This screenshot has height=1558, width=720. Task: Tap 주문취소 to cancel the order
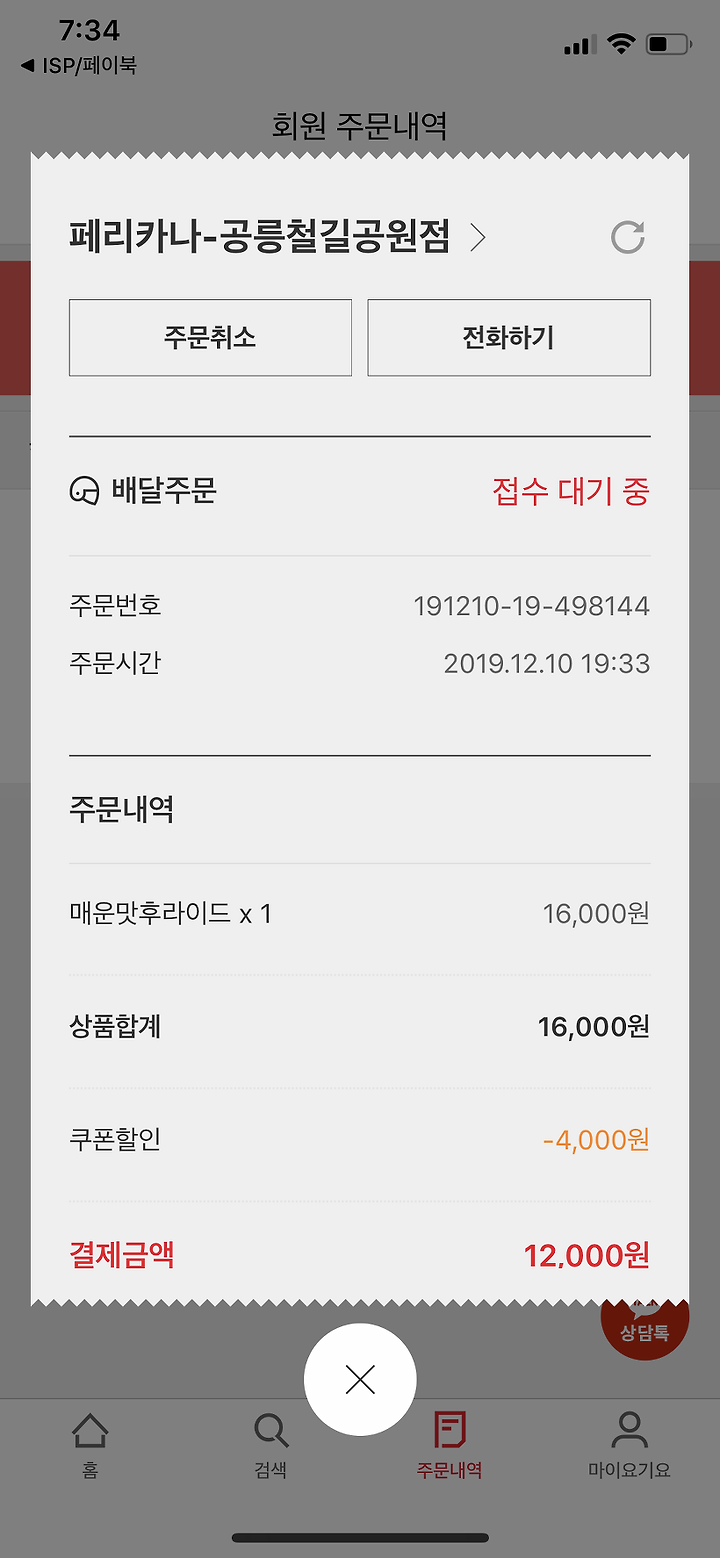(210, 338)
